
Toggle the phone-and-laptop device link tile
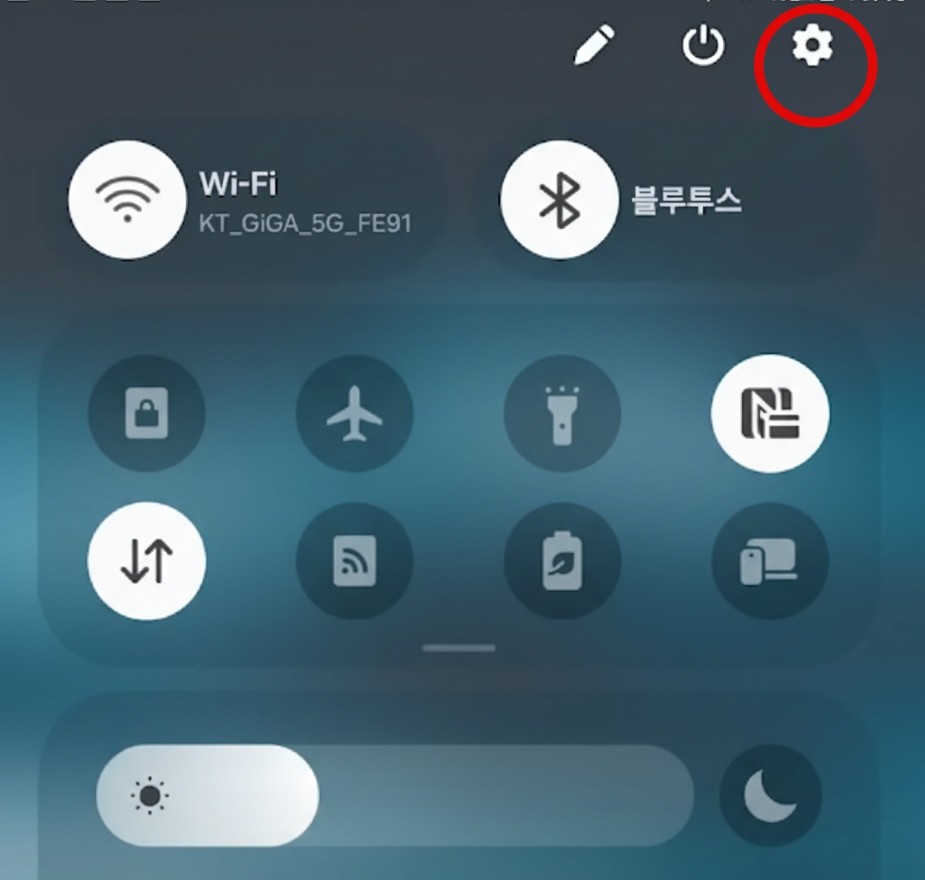[x=770, y=561]
